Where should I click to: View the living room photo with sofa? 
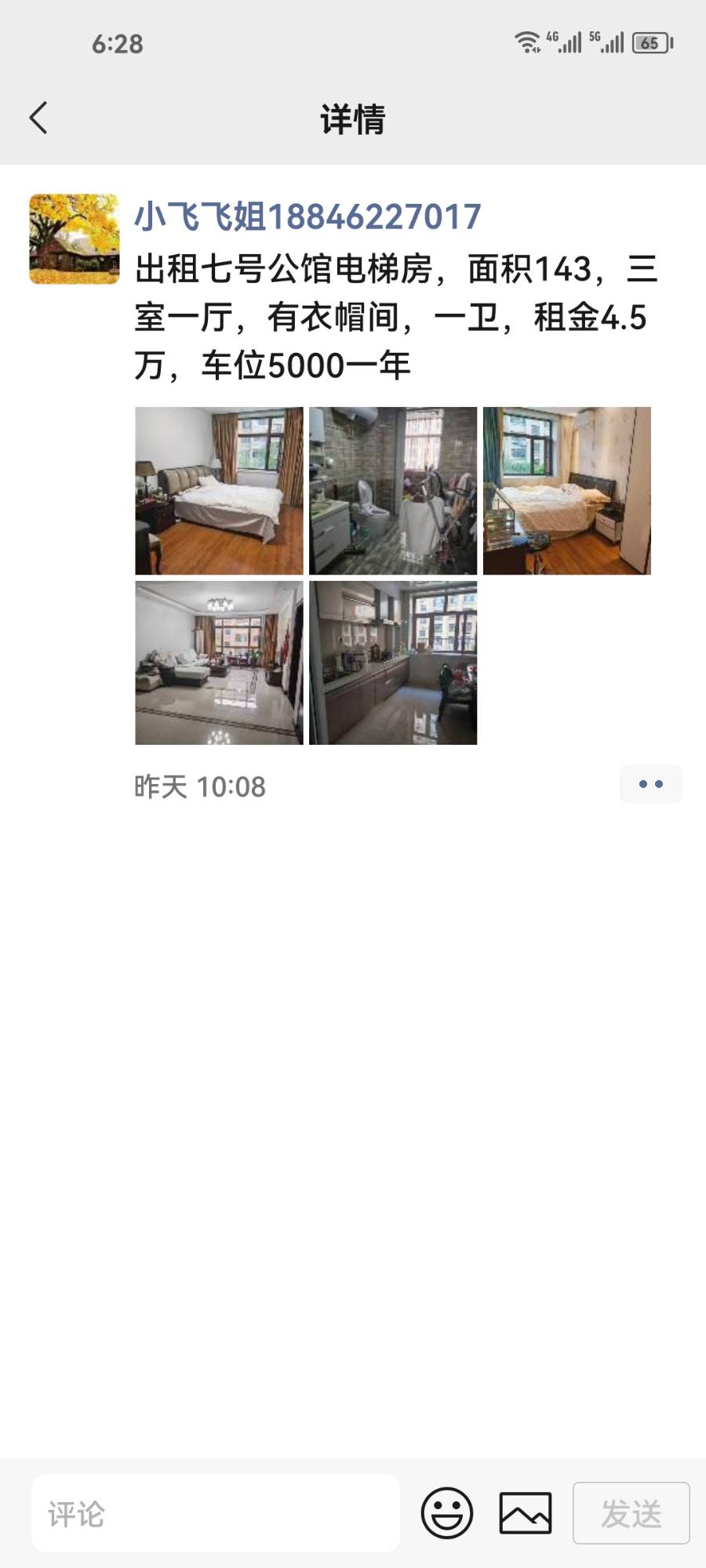(219, 662)
